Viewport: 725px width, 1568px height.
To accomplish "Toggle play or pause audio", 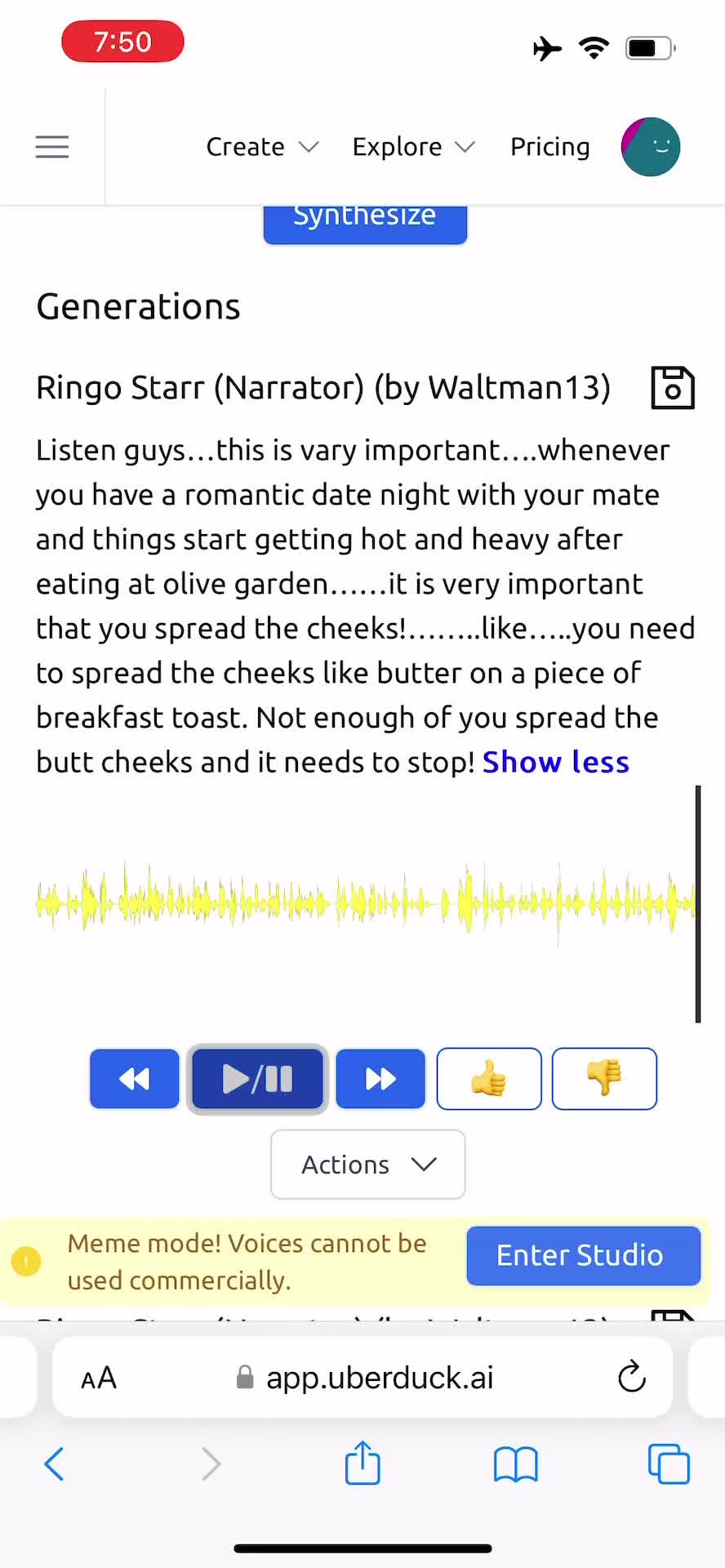I will 257,1079.
